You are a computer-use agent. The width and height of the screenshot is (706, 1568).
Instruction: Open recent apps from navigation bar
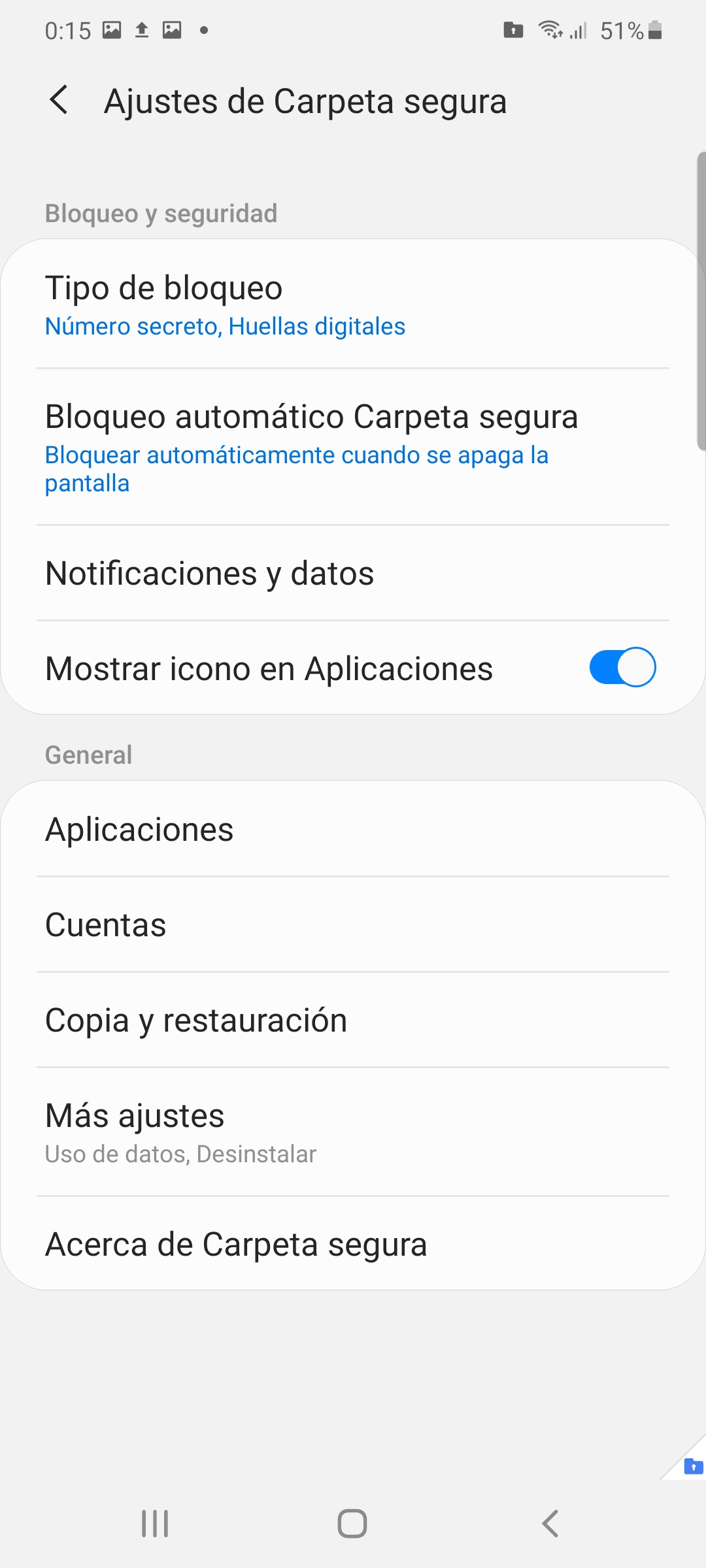(x=155, y=1524)
